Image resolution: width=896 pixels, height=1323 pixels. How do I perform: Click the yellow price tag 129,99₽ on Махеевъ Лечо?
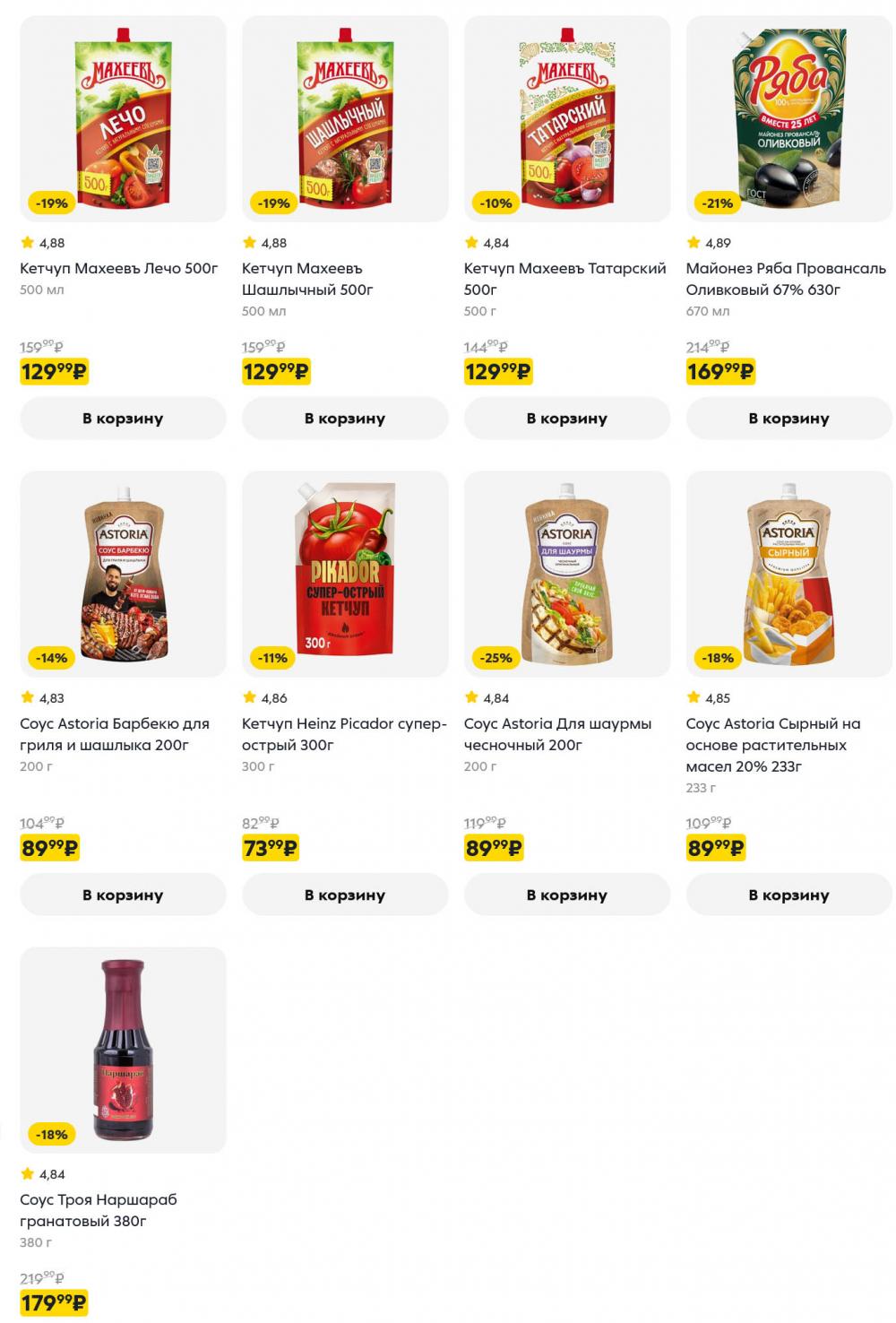coord(55,371)
